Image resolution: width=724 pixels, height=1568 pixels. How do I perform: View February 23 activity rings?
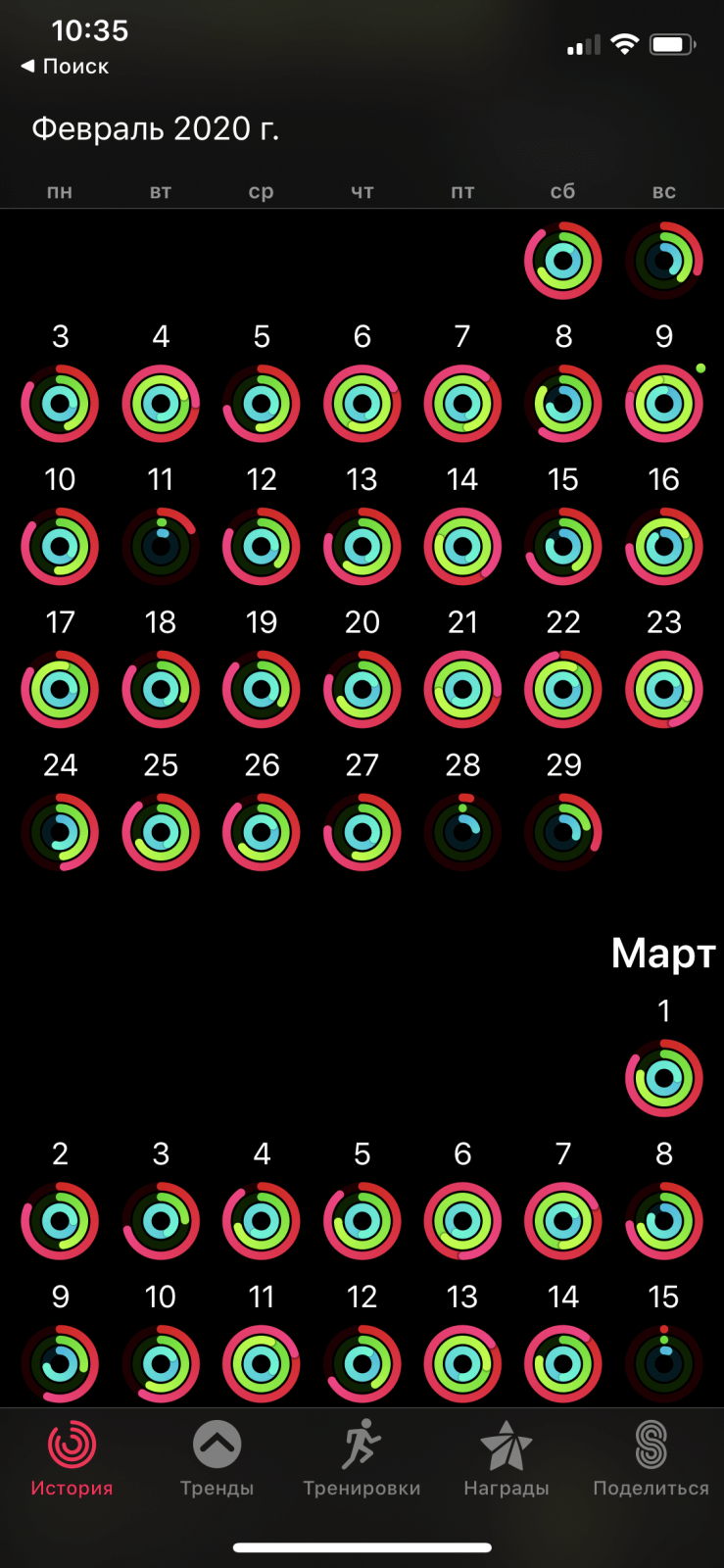663,689
